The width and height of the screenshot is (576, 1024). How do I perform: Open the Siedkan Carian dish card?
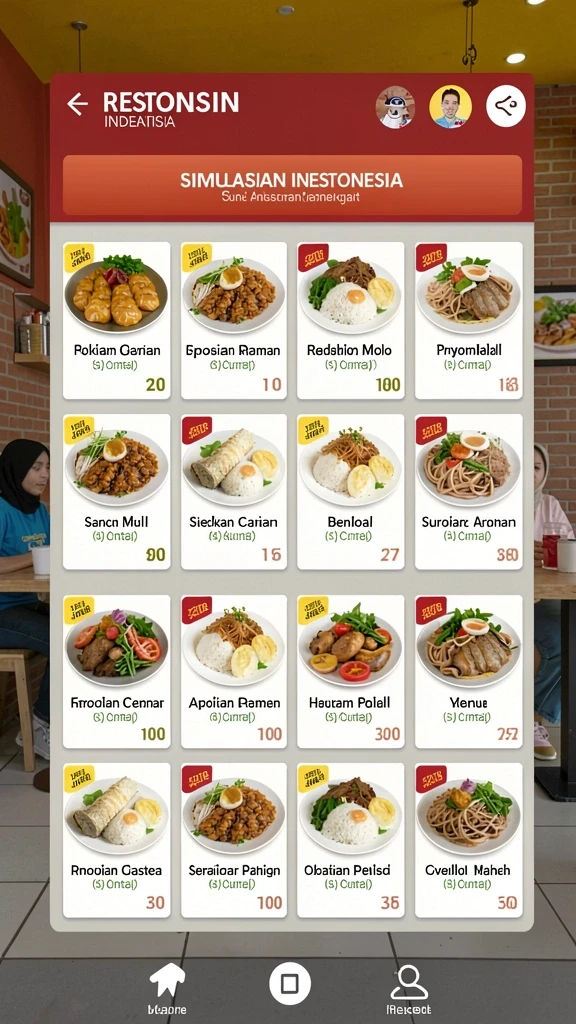pos(234,492)
